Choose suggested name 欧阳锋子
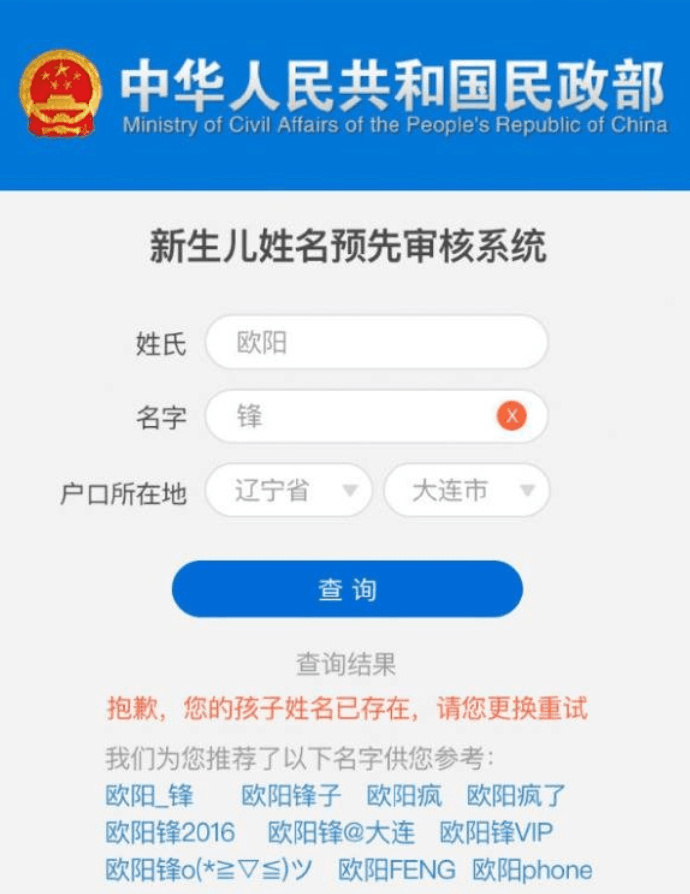The width and height of the screenshot is (690, 894). click(291, 796)
